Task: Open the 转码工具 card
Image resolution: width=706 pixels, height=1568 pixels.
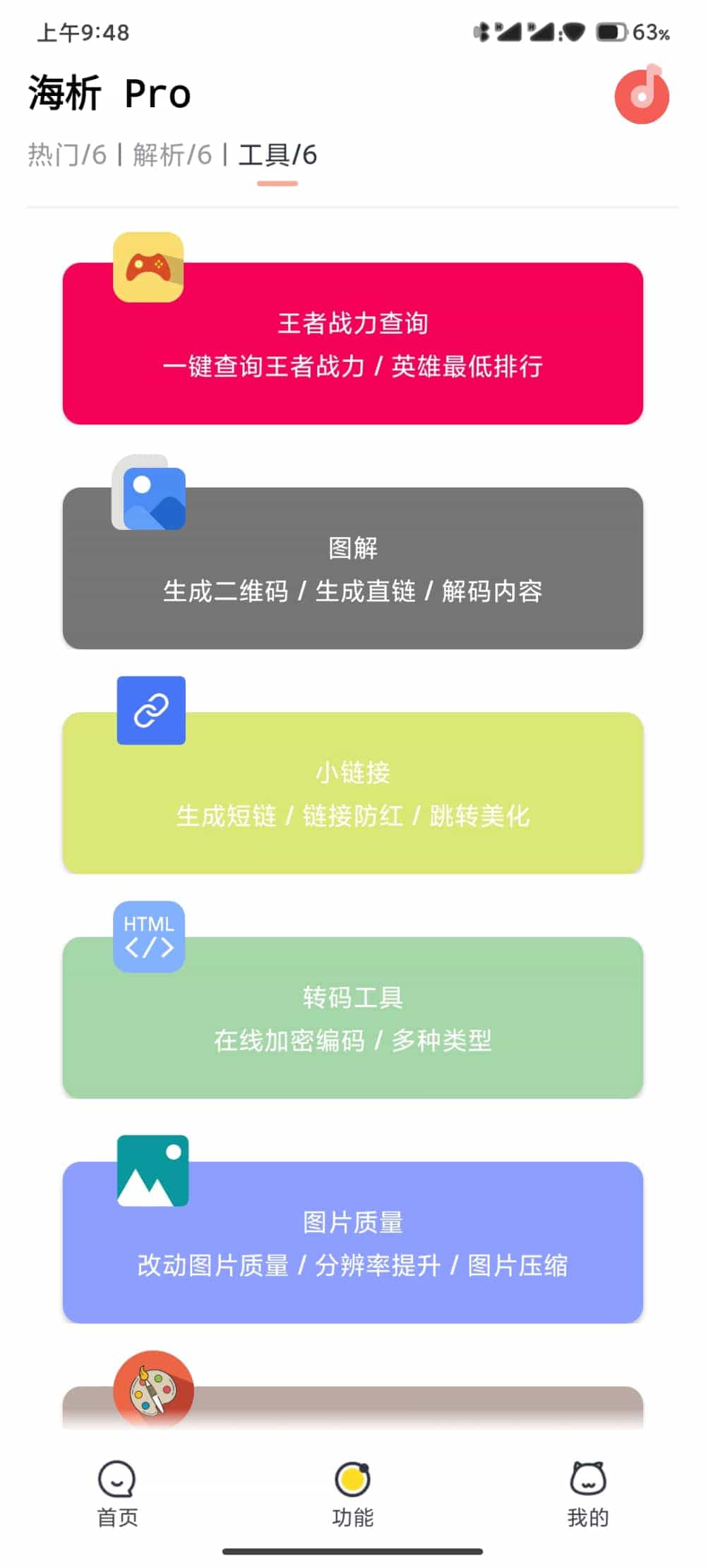Action: coord(353,1018)
